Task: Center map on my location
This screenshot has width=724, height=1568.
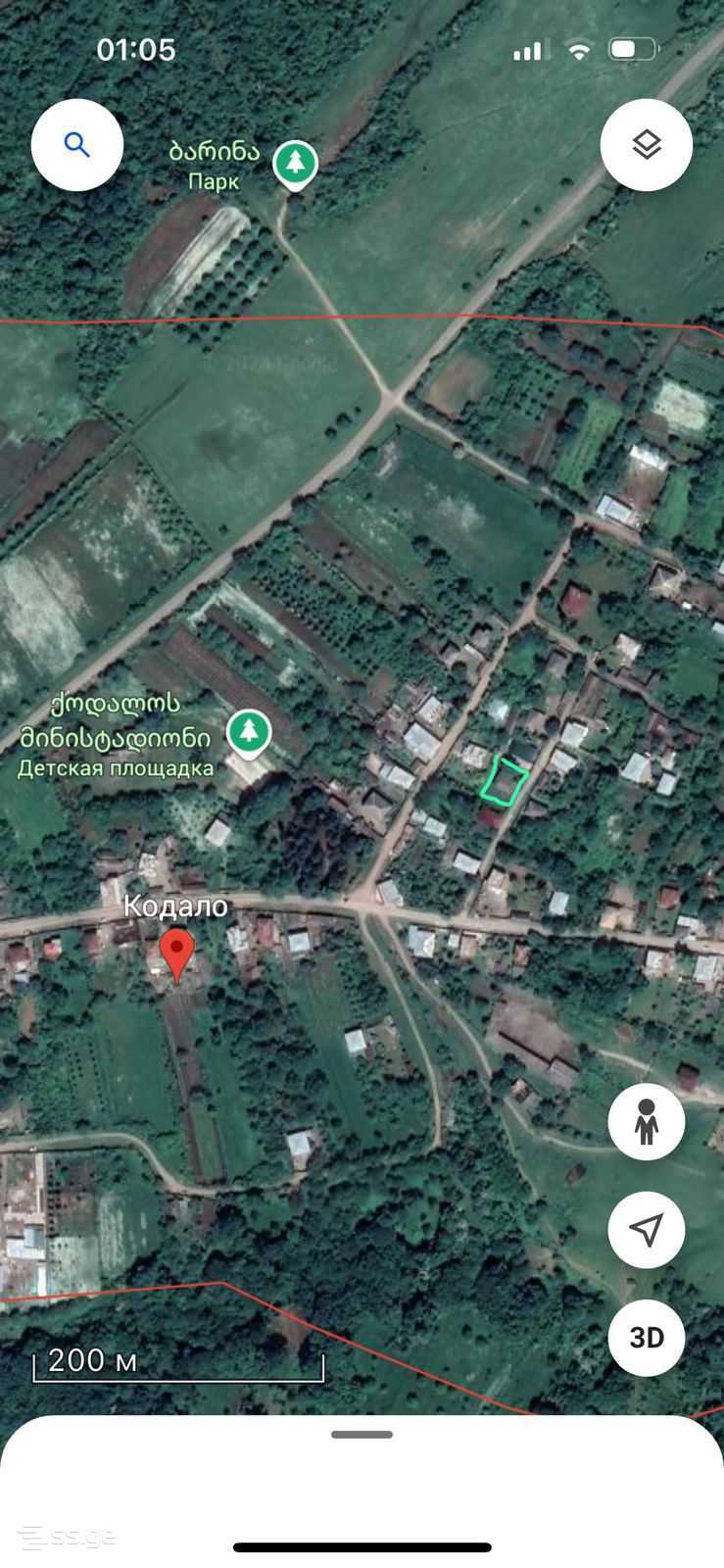Action: point(647,1230)
